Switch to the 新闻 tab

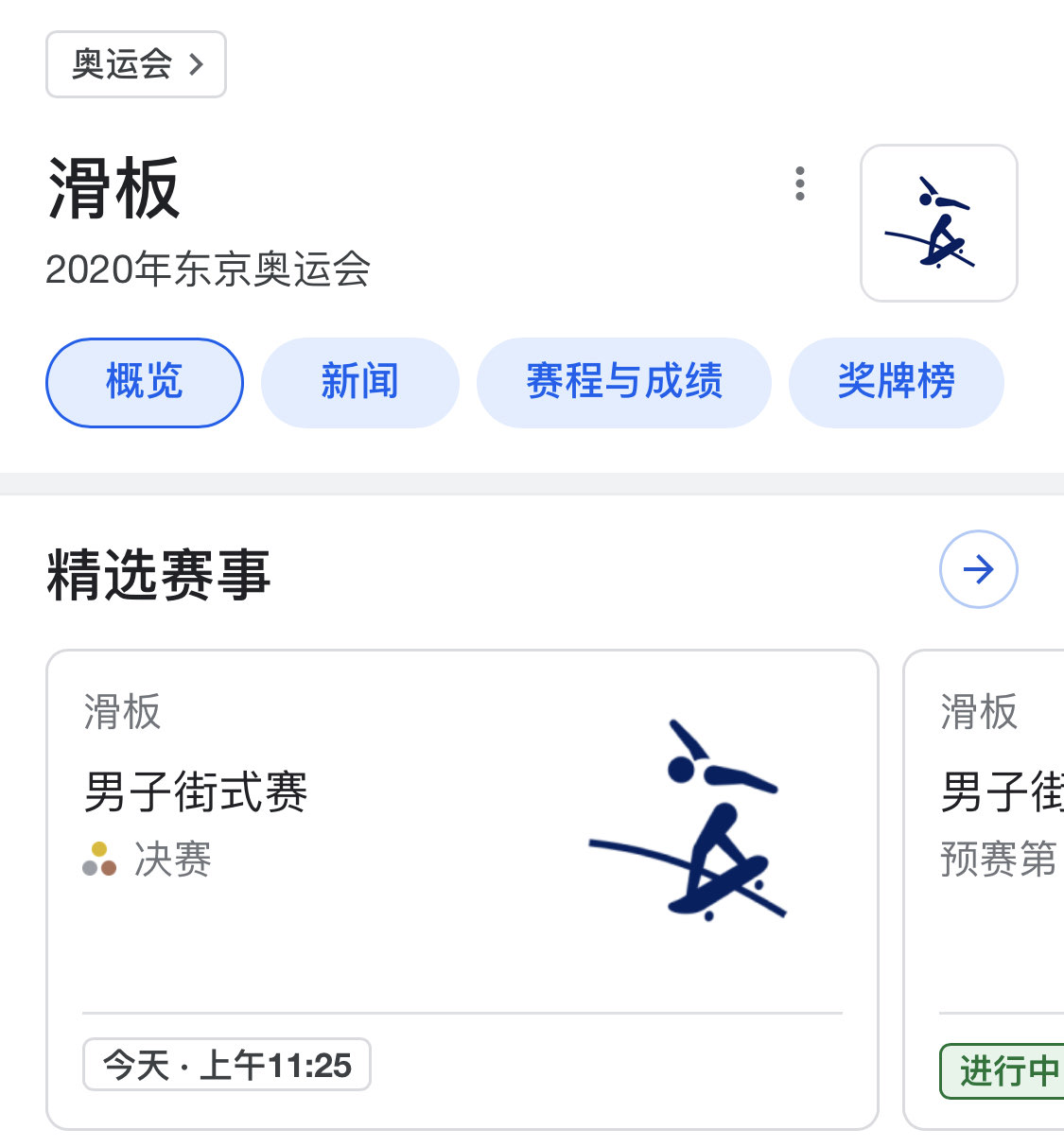(x=359, y=383)
